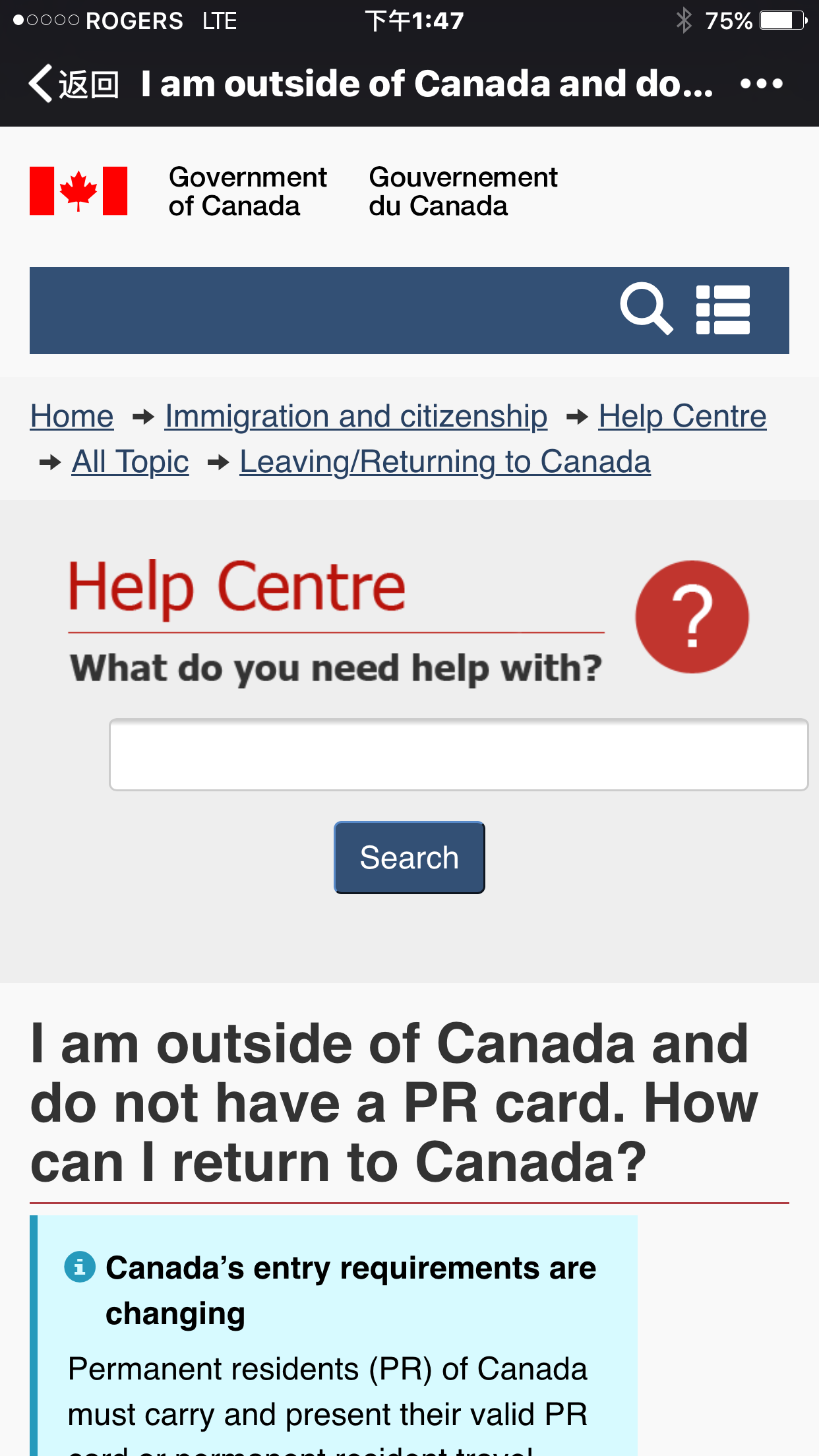Go back using the 返回 button
Image resolution: width=819 pixels, height=1456 pixels.
pos(74,84)
